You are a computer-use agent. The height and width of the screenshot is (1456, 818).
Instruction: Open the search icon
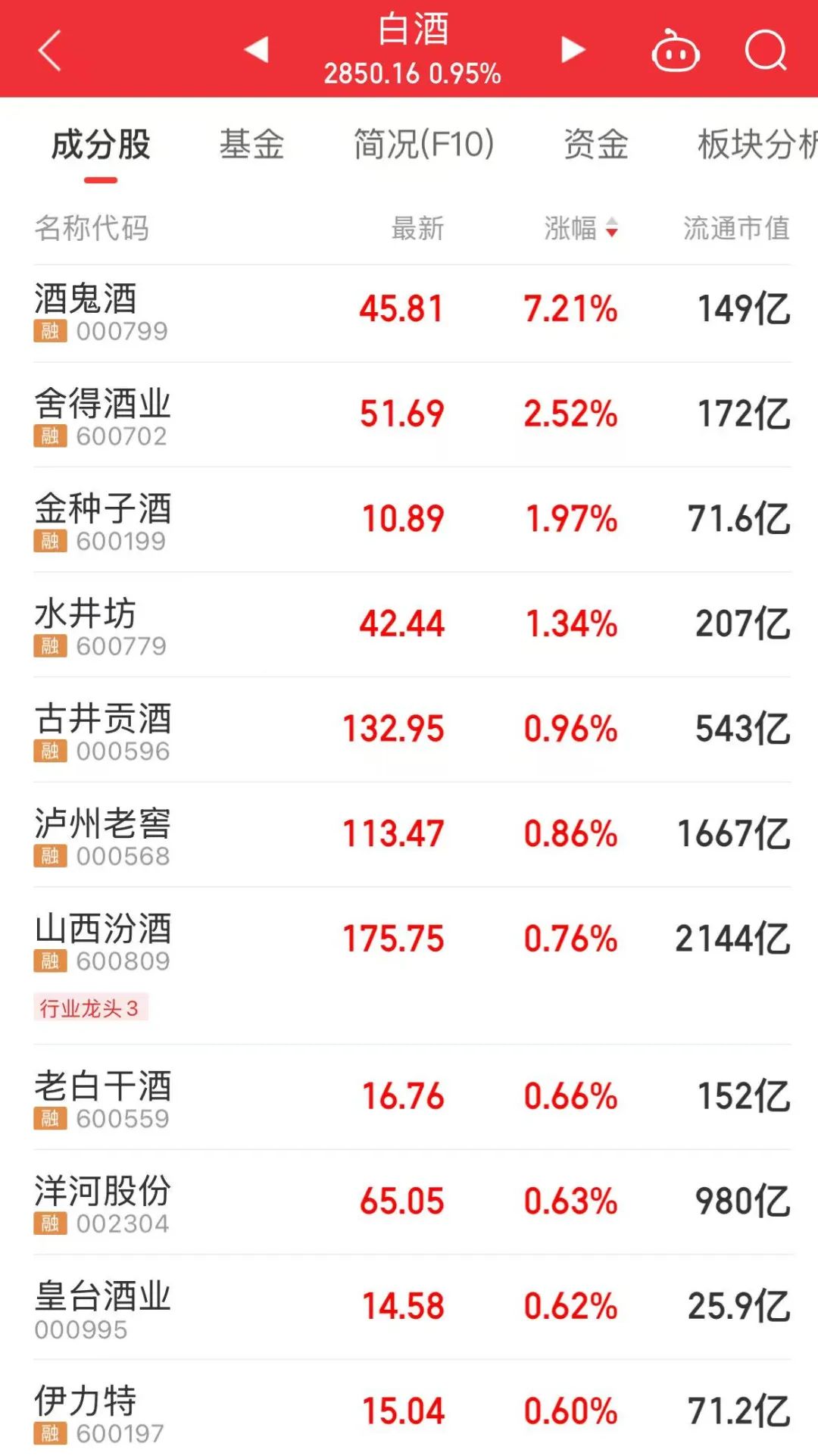click(765, 49)
